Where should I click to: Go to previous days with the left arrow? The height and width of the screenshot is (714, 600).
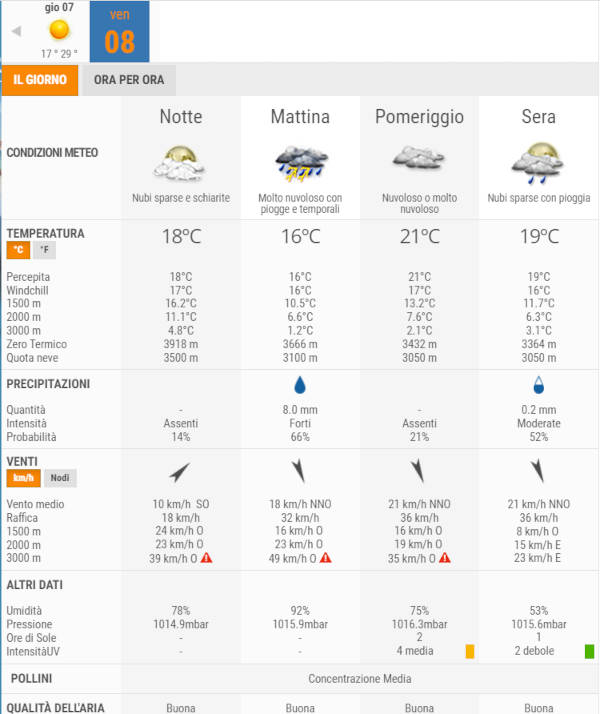(16, 31)
